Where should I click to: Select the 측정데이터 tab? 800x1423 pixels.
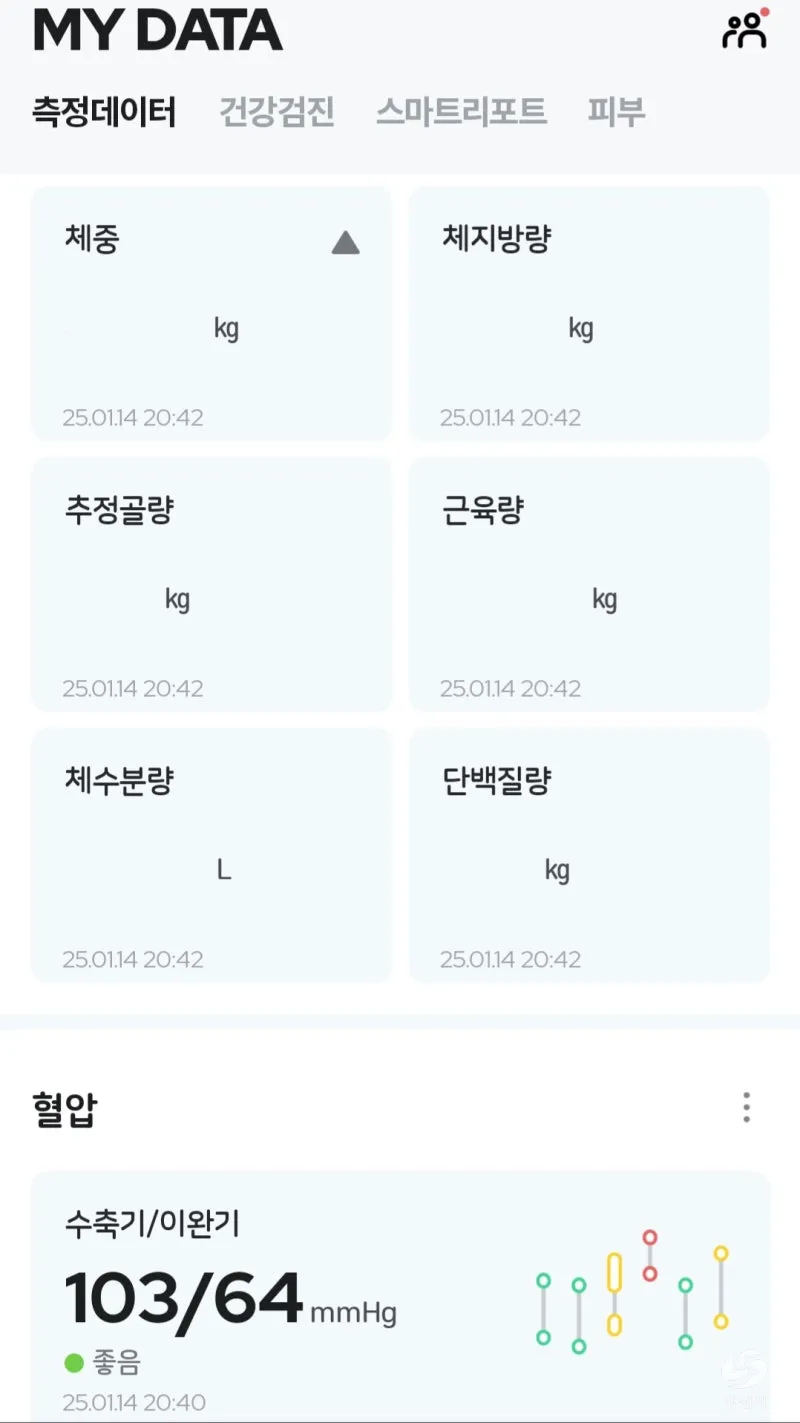point(104,111)
